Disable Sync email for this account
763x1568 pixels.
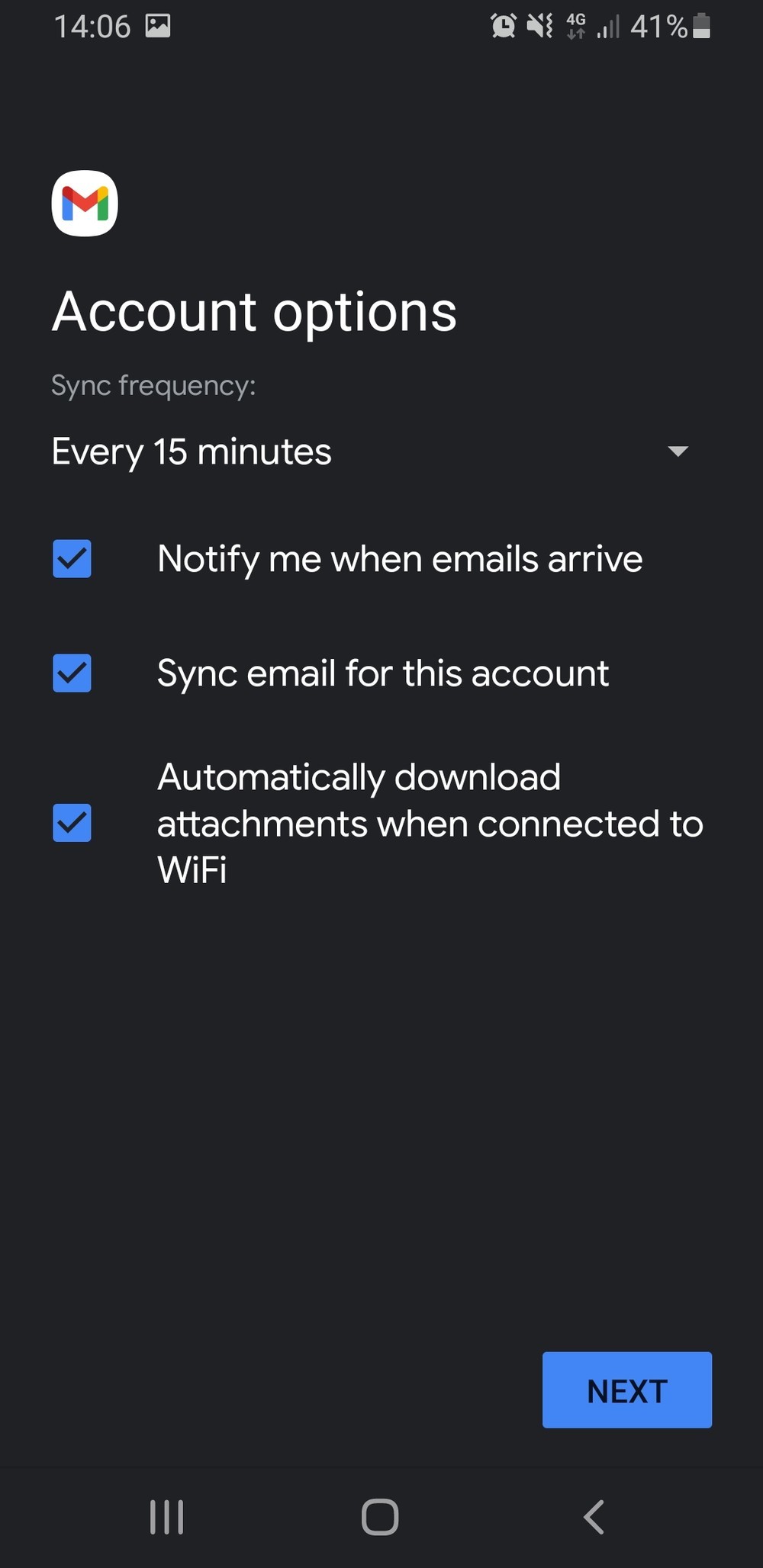click(72, 673)
